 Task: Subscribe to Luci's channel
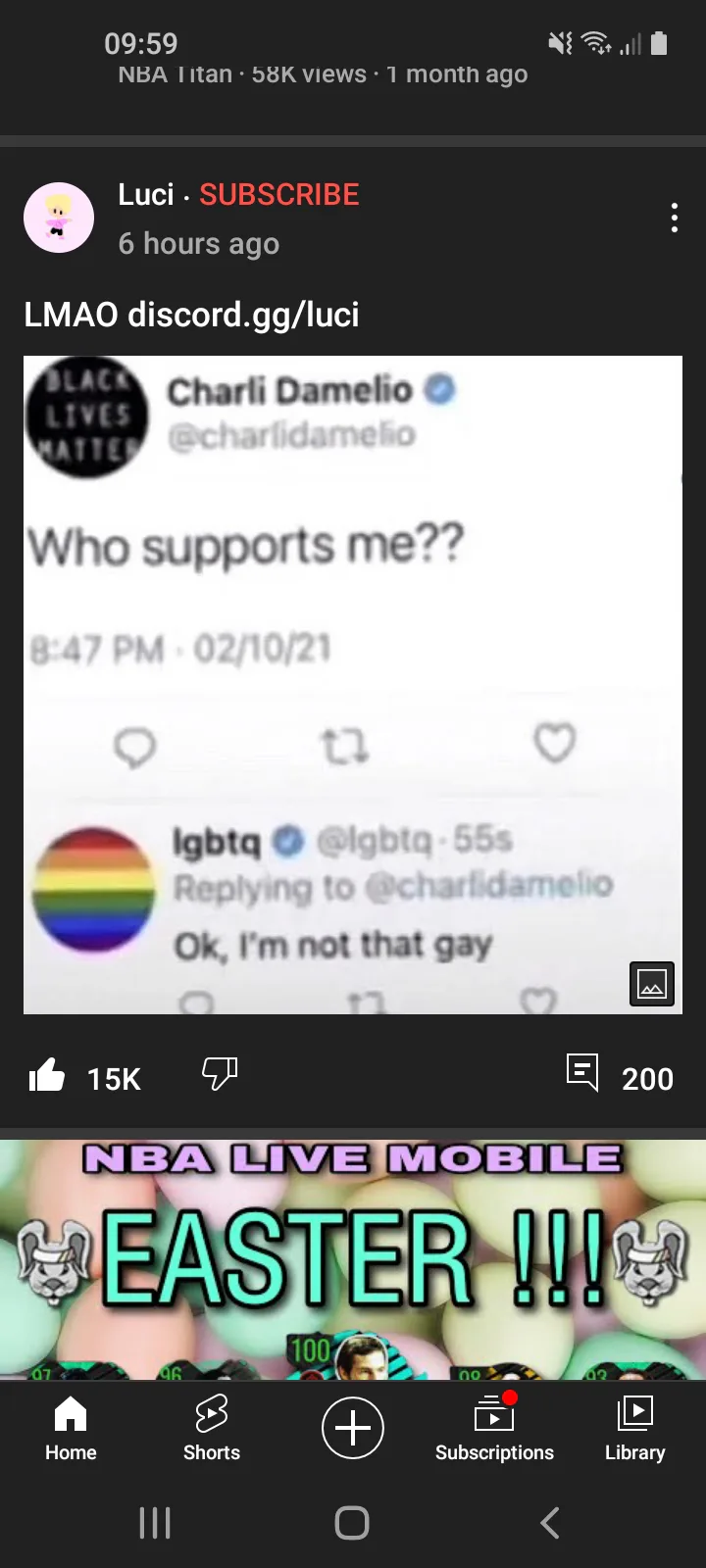279,194
